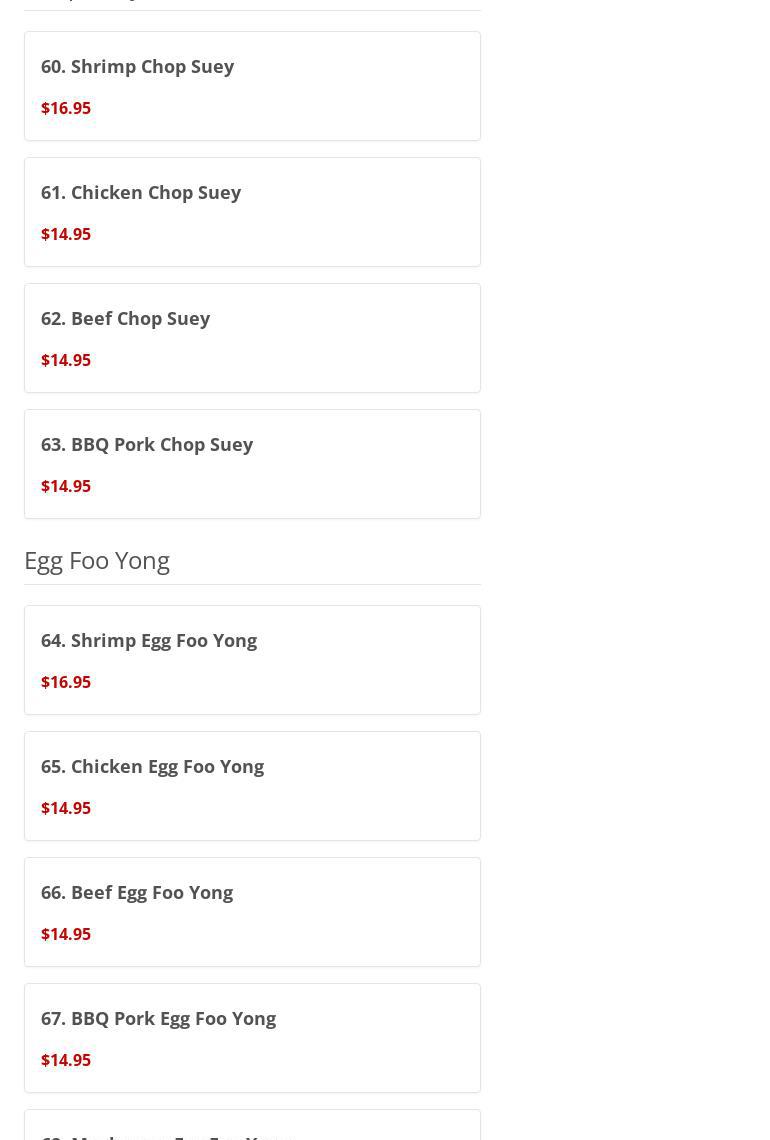The image size is (770, 1140).
Task: Tap 66. Beef Egg Foo Yong card
Action: [x=252, y=912]
